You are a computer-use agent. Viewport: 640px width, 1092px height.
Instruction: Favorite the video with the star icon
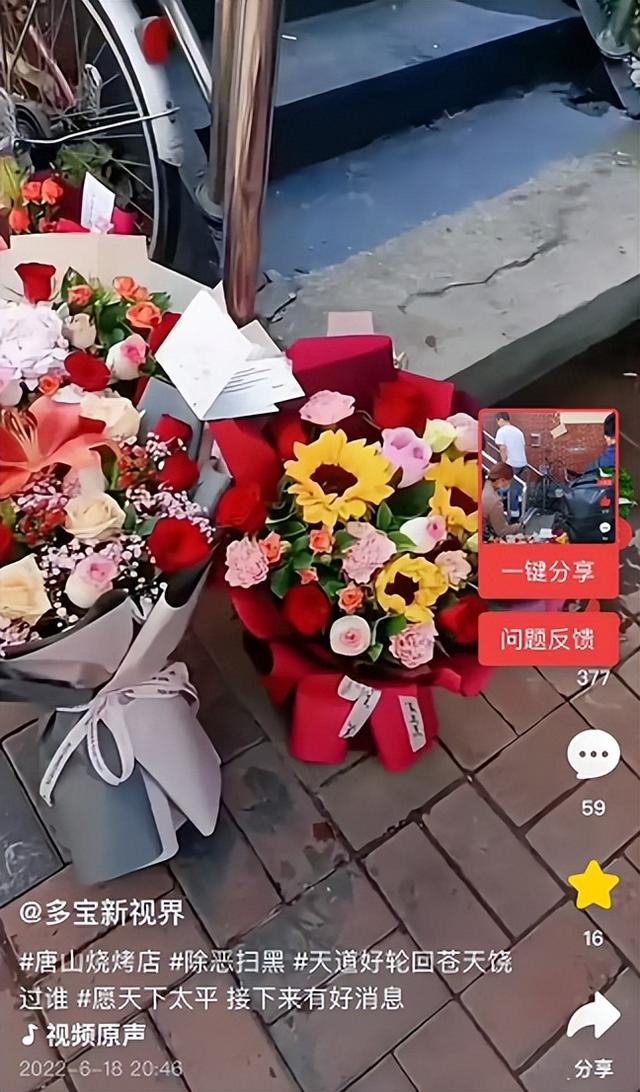coord(593,885)
